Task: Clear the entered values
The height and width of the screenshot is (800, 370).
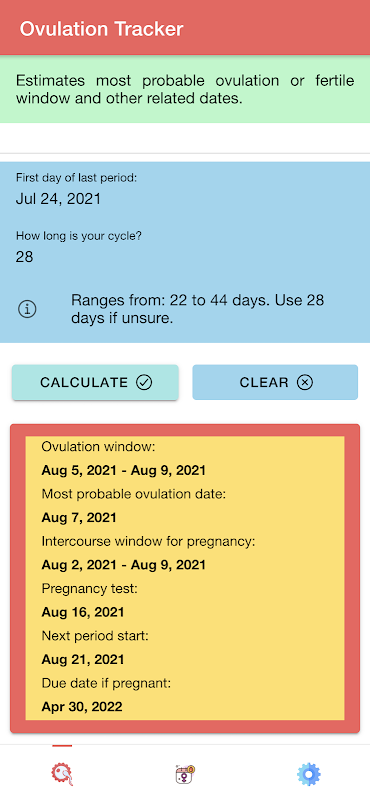Action: [275, 382]
